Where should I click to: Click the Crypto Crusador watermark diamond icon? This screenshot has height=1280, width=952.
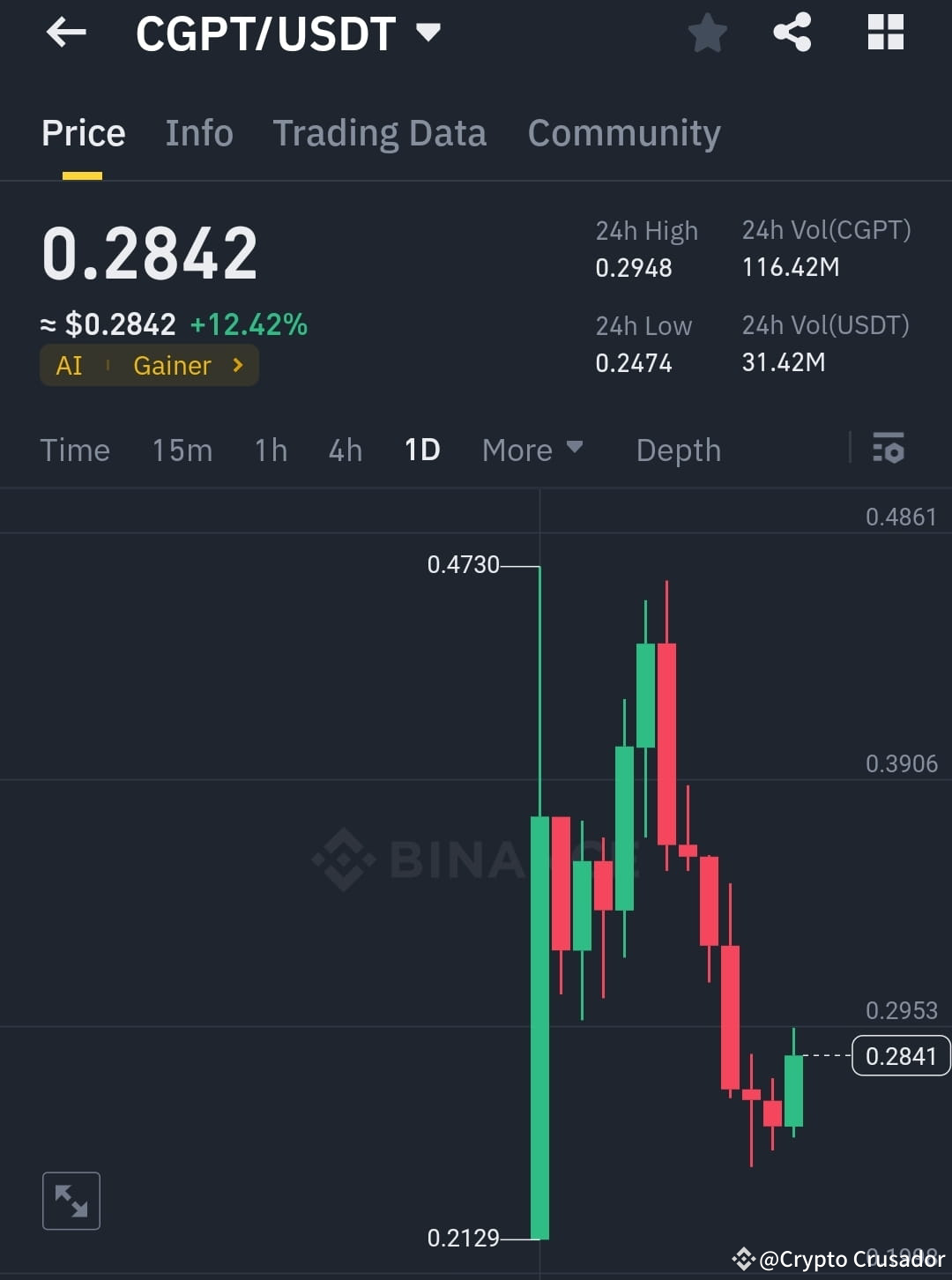[x=743, y=1259]
